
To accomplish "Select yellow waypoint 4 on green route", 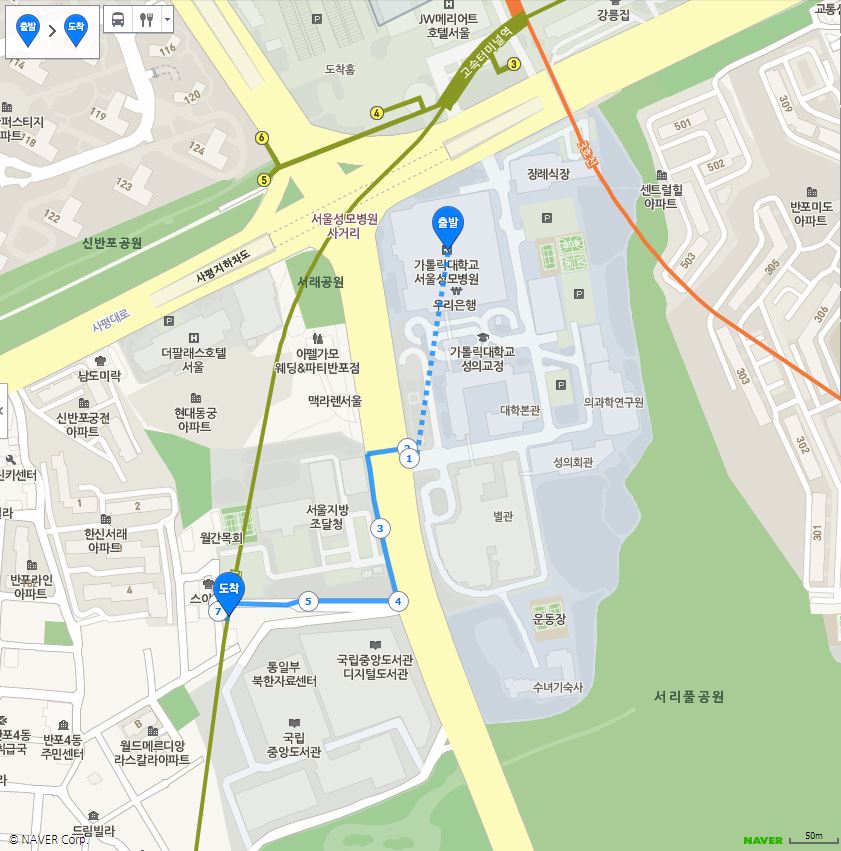I will (x=377, y=113).
